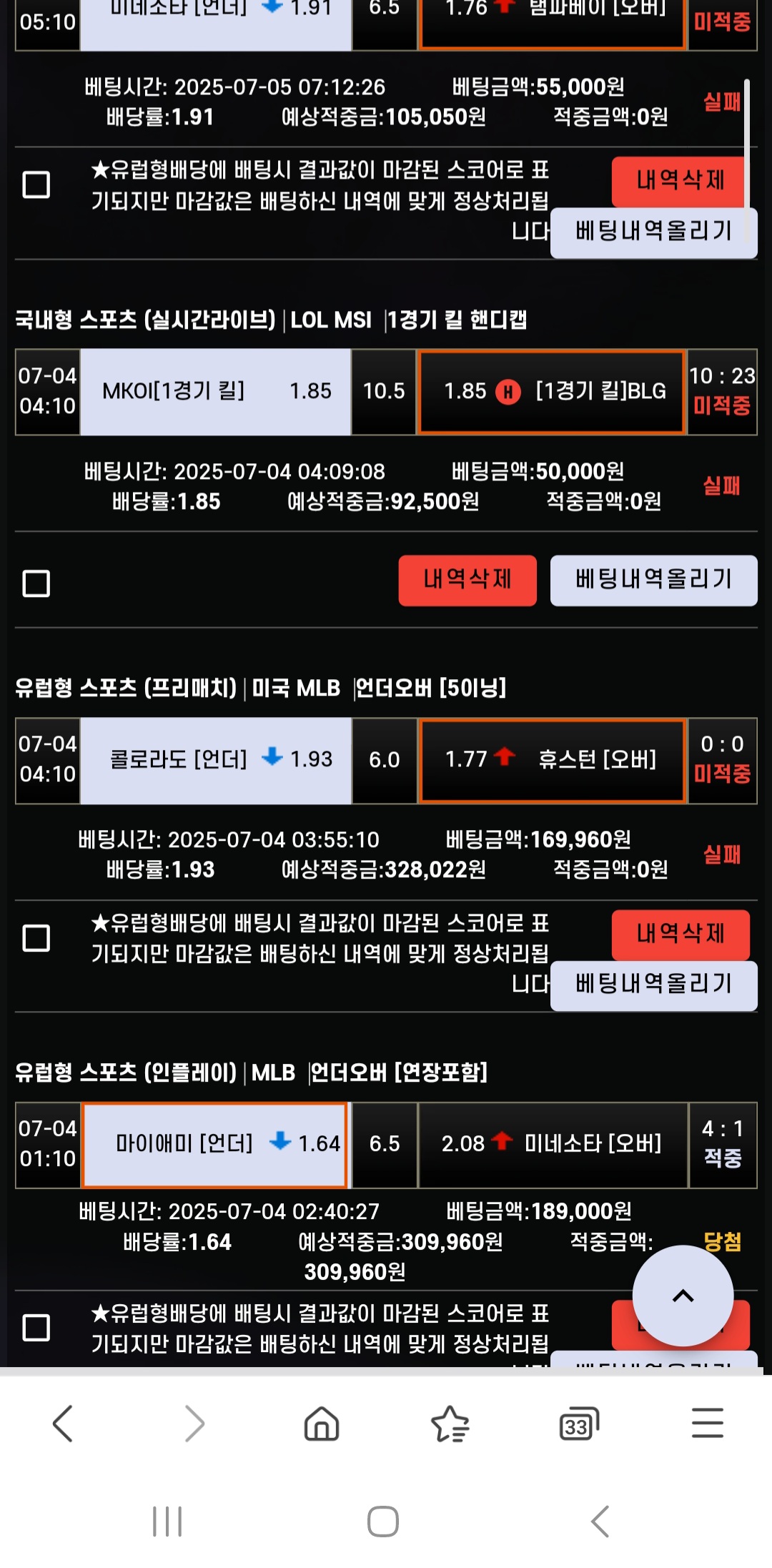Open recent apps from system bar
Screen dimensions: 772x1568
167,1521
